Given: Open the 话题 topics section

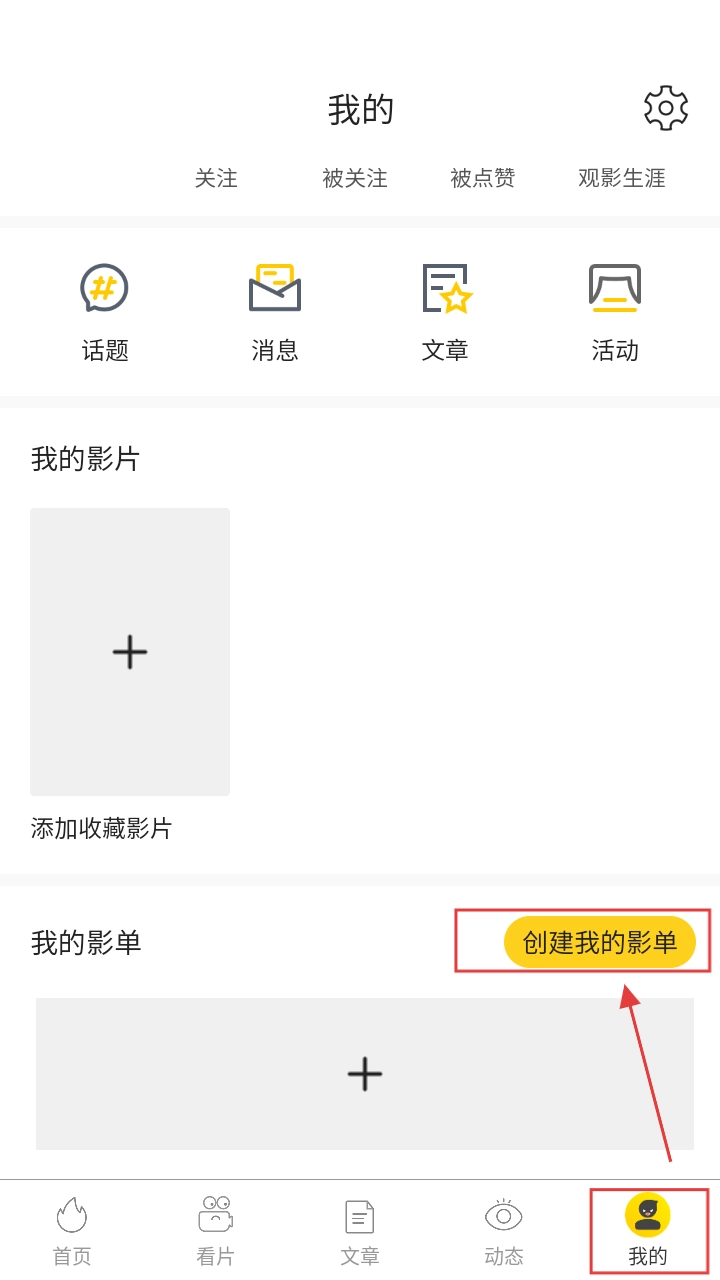Looking at the screenshot, I should tap(105, 311).
